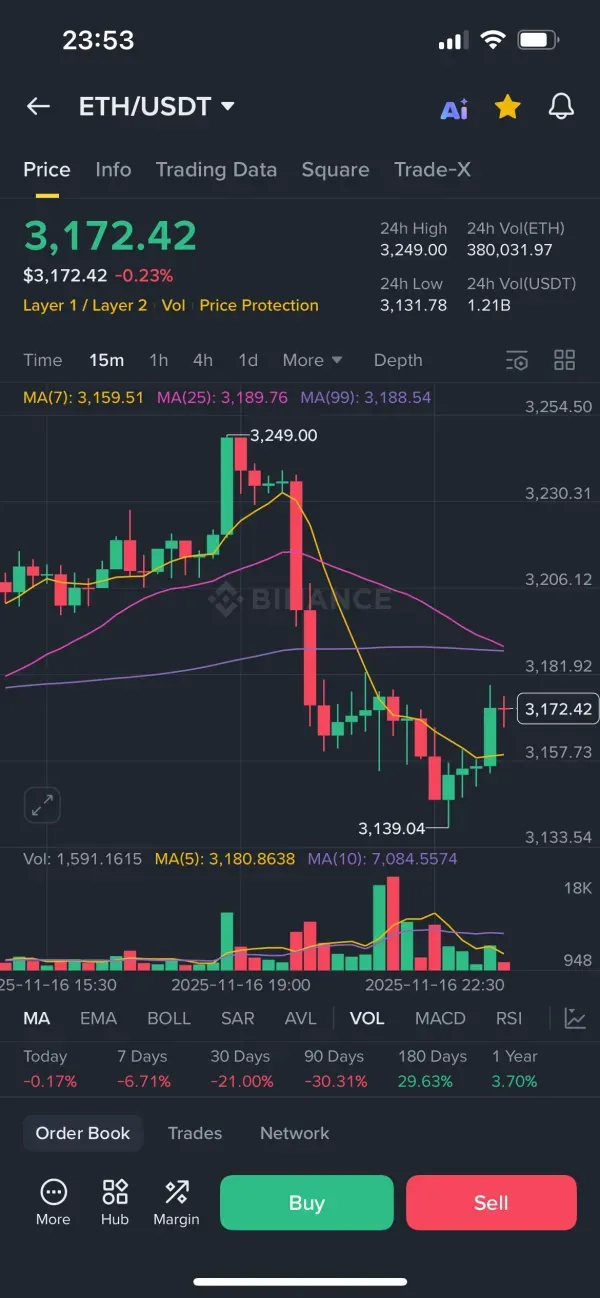The width and height of the screenshot is (600, 1298).
Task: Tap the green Buy button
Action: click(x=307, y=1202)
